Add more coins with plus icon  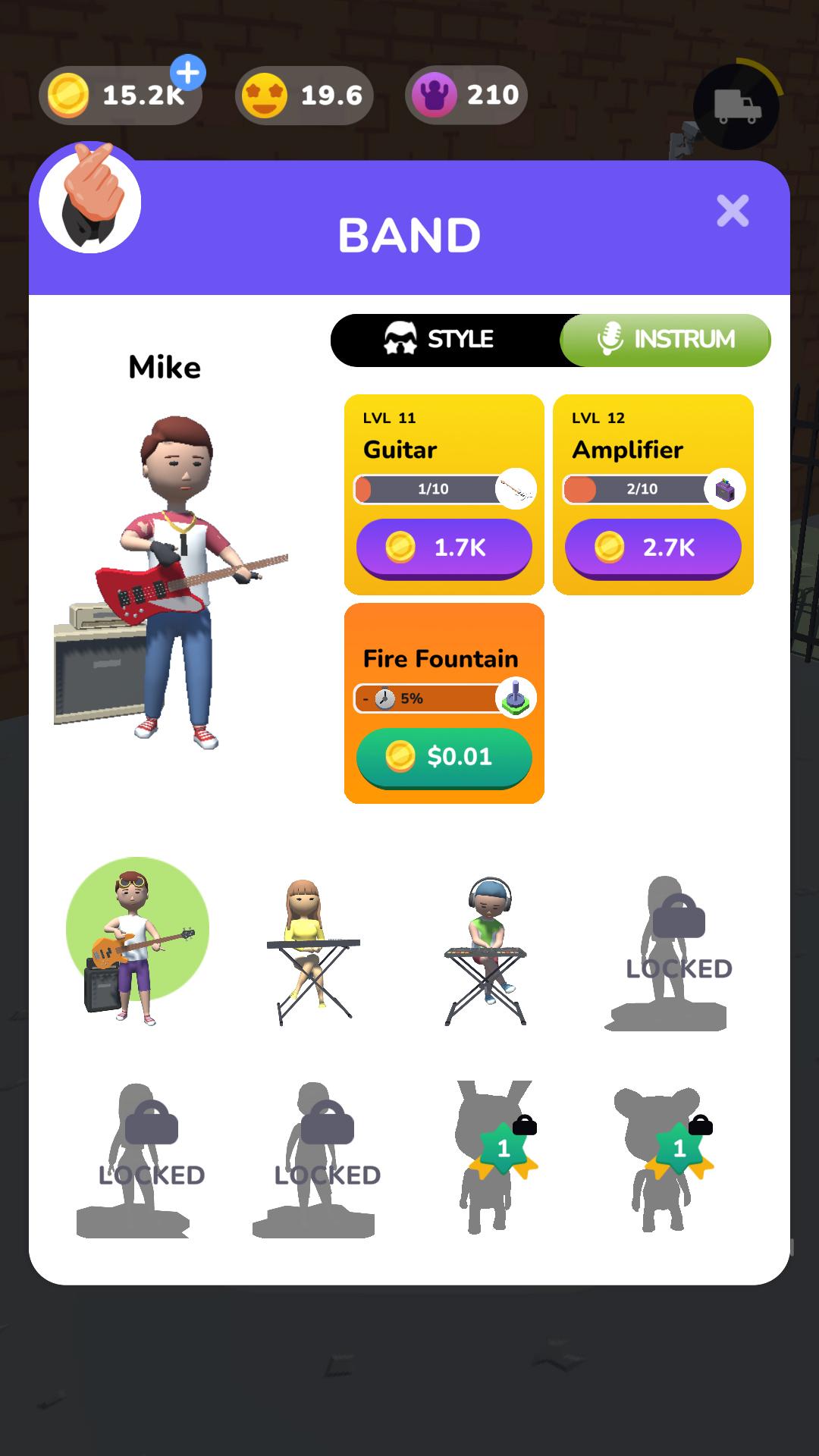[x=188, y=73]
